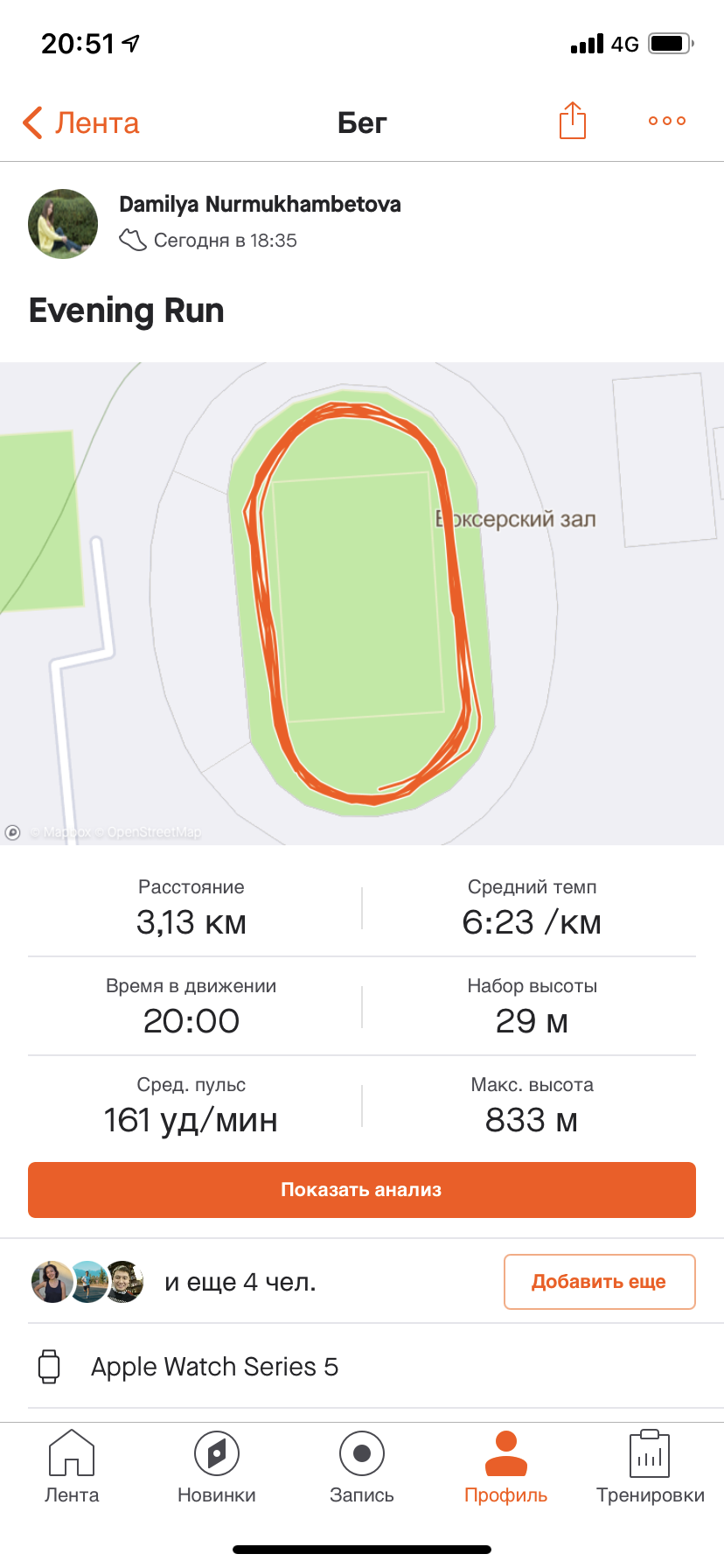The image size is (724, 1568).
Task: Switch to the Профиль tab
Action: click(506, 1466)
